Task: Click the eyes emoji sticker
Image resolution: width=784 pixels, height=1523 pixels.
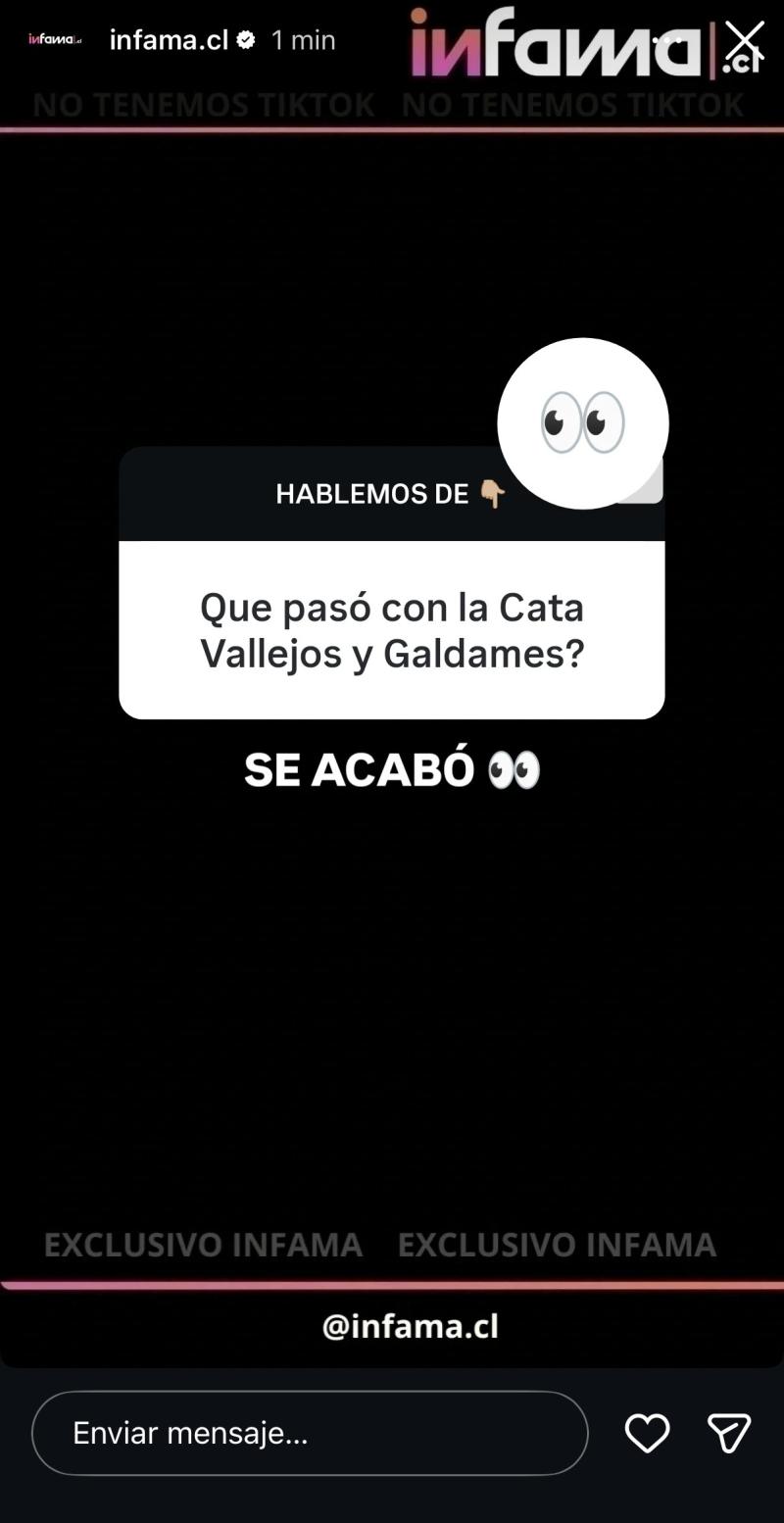Action: coord(583,421)
